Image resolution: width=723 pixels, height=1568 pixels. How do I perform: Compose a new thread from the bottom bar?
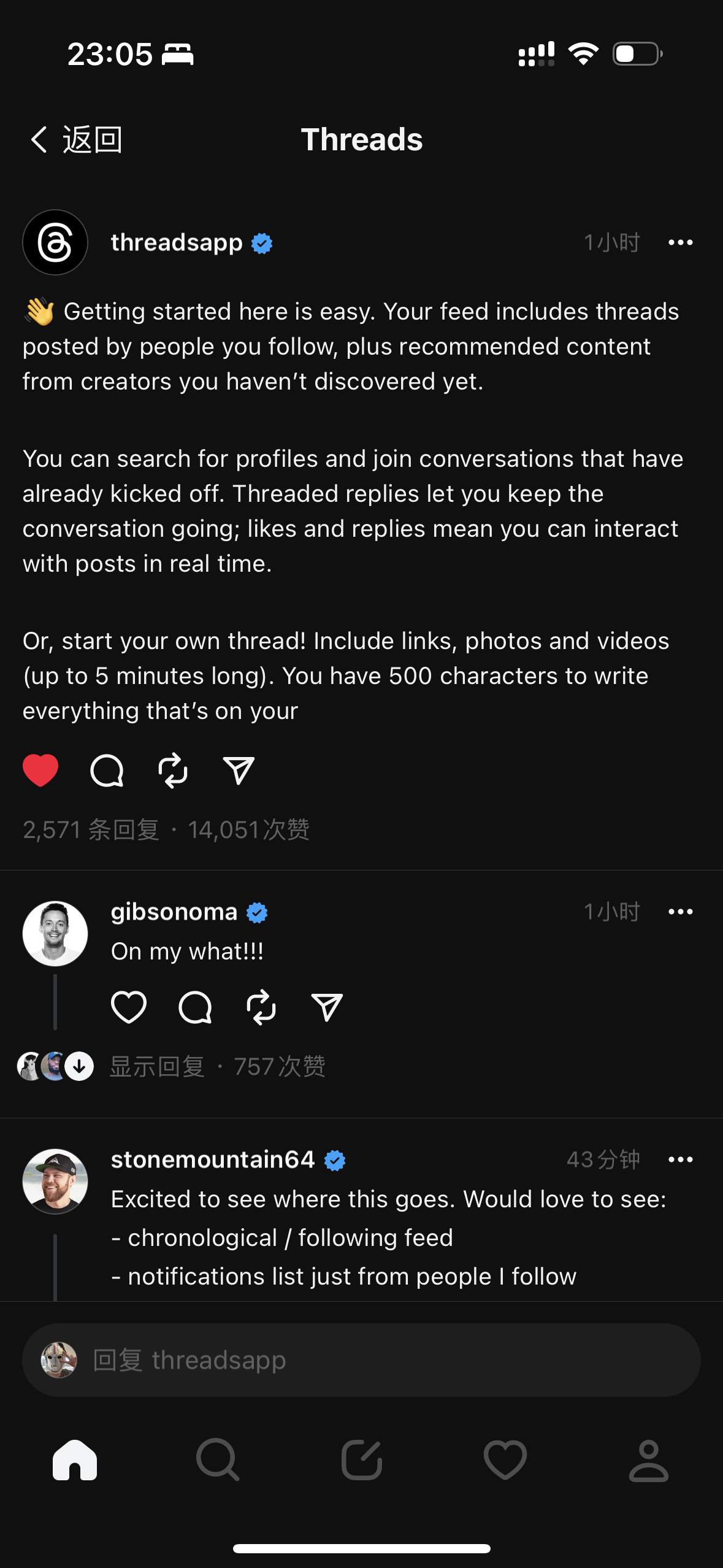click(x=362, y=1461)
